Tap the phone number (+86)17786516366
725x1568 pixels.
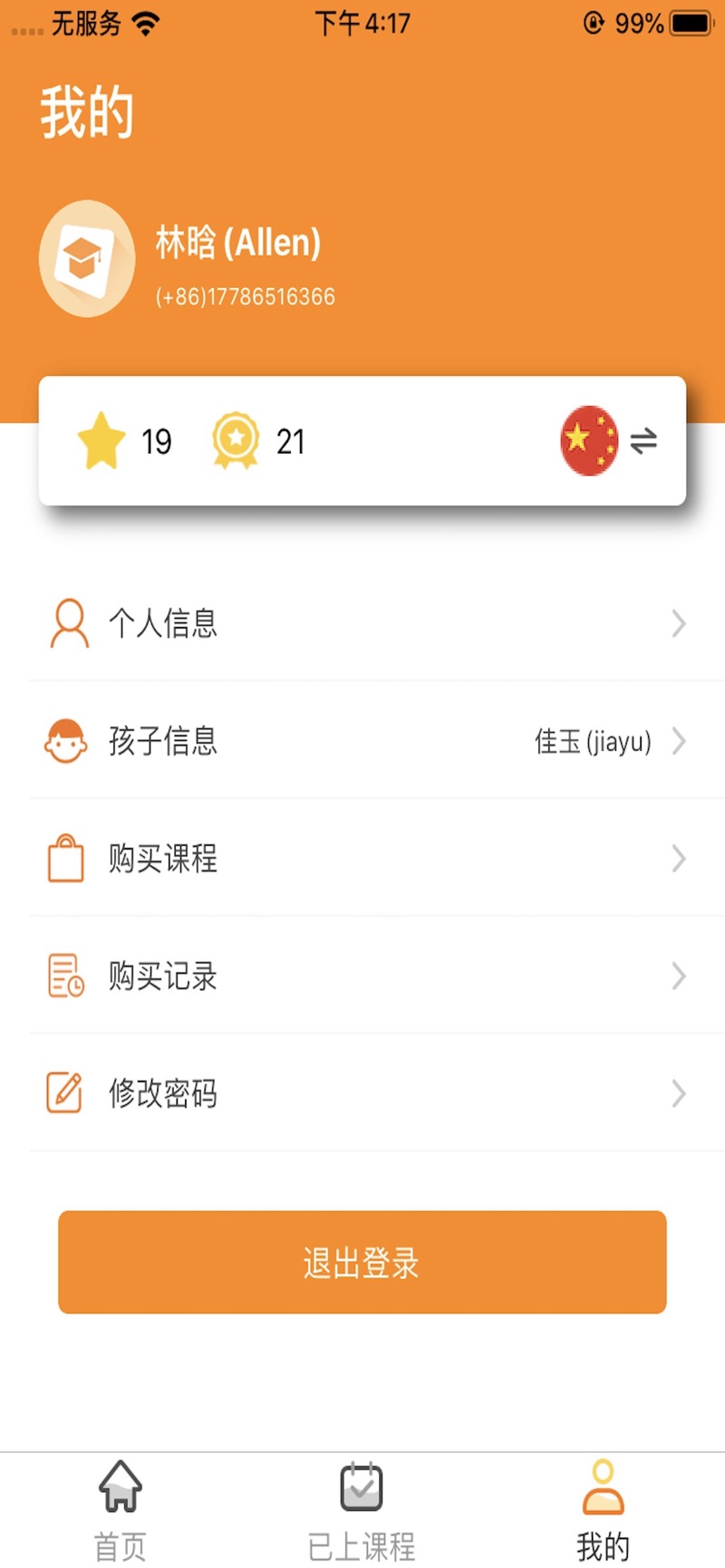[245, 296]
